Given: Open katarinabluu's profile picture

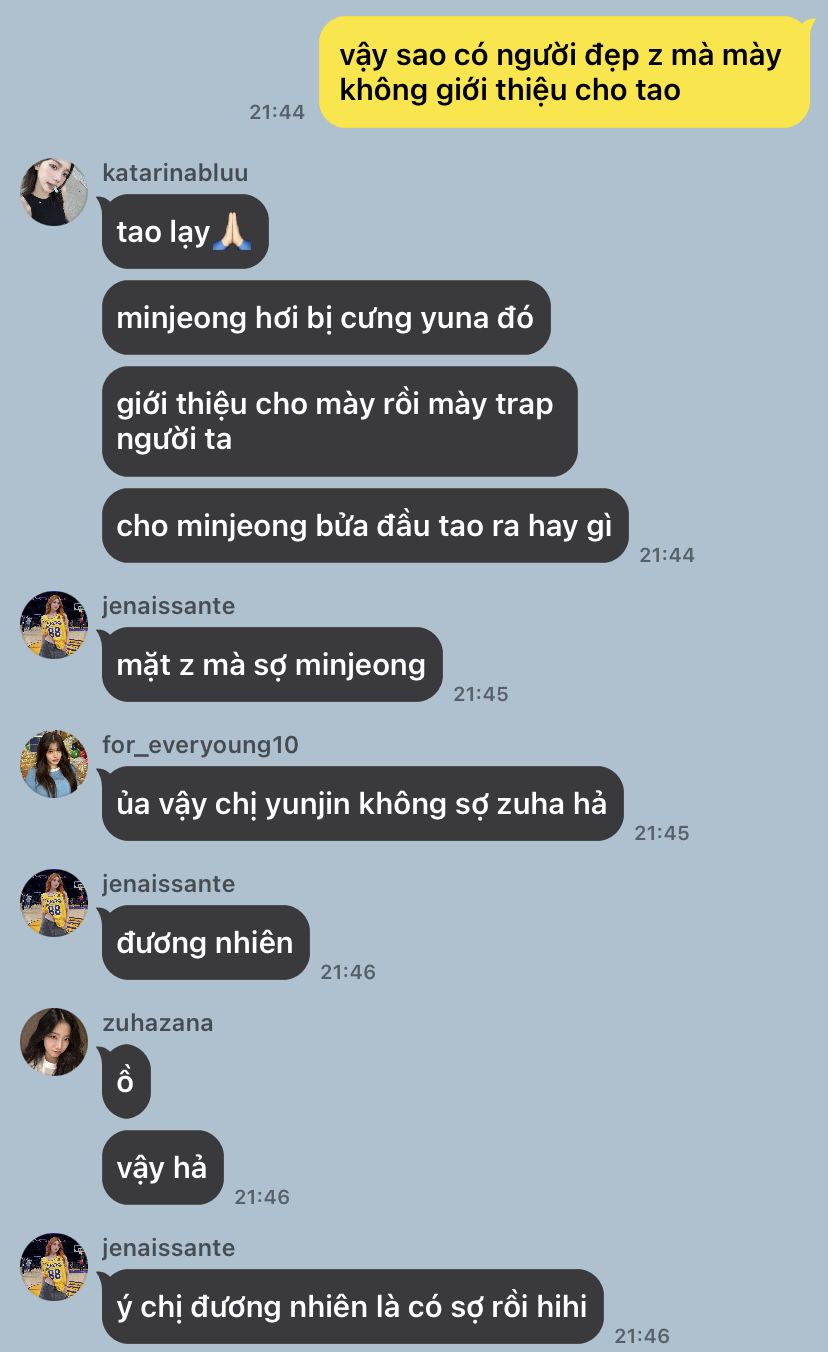Looking at the screenshot, I should pos(54,192).
